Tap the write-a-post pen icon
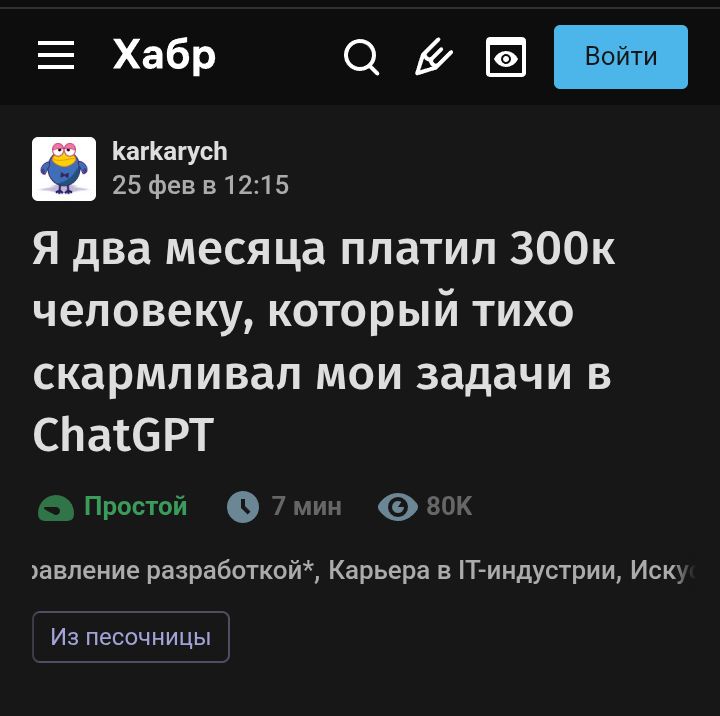 [434, 57]
